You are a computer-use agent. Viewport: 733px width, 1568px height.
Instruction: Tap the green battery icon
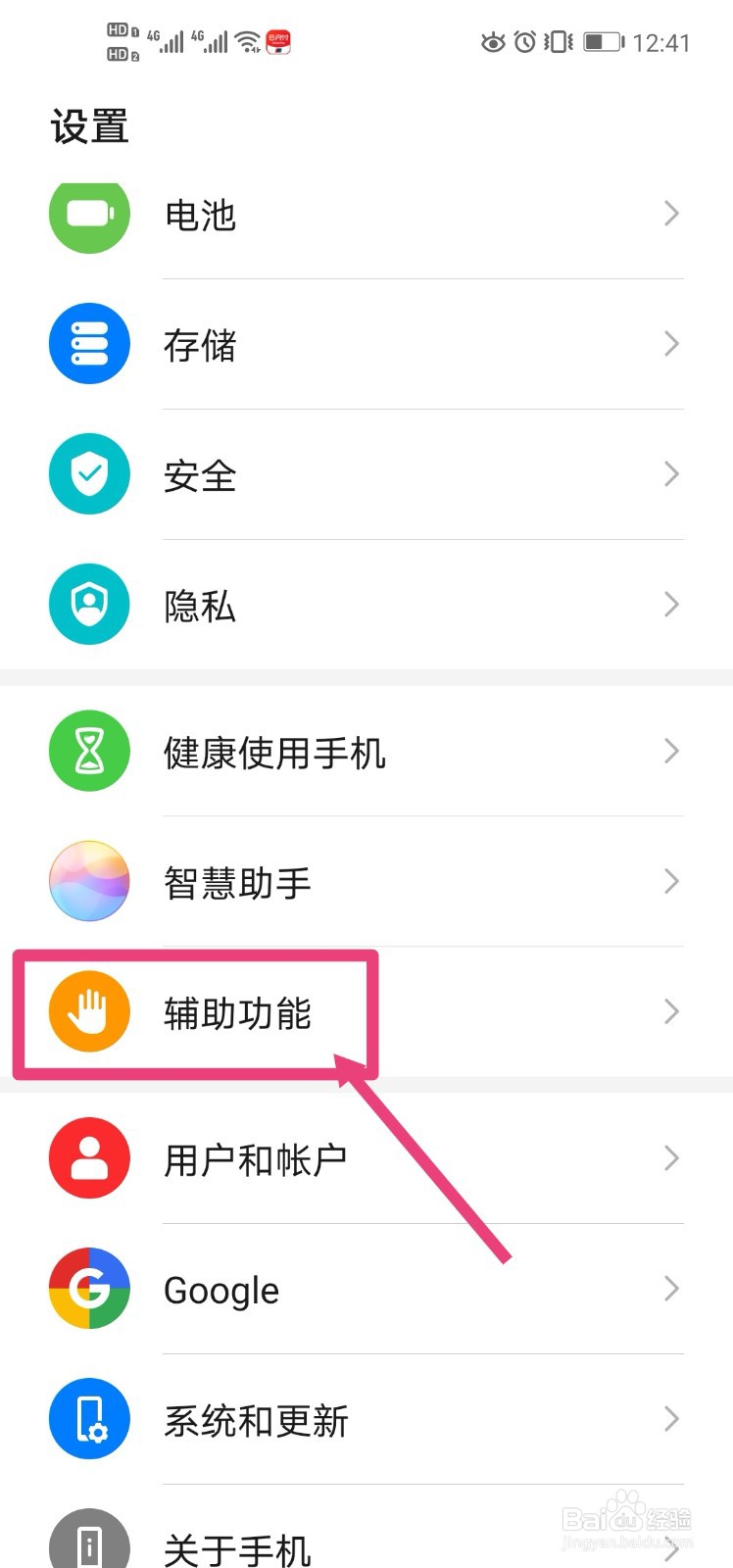(x=89, y=214)
